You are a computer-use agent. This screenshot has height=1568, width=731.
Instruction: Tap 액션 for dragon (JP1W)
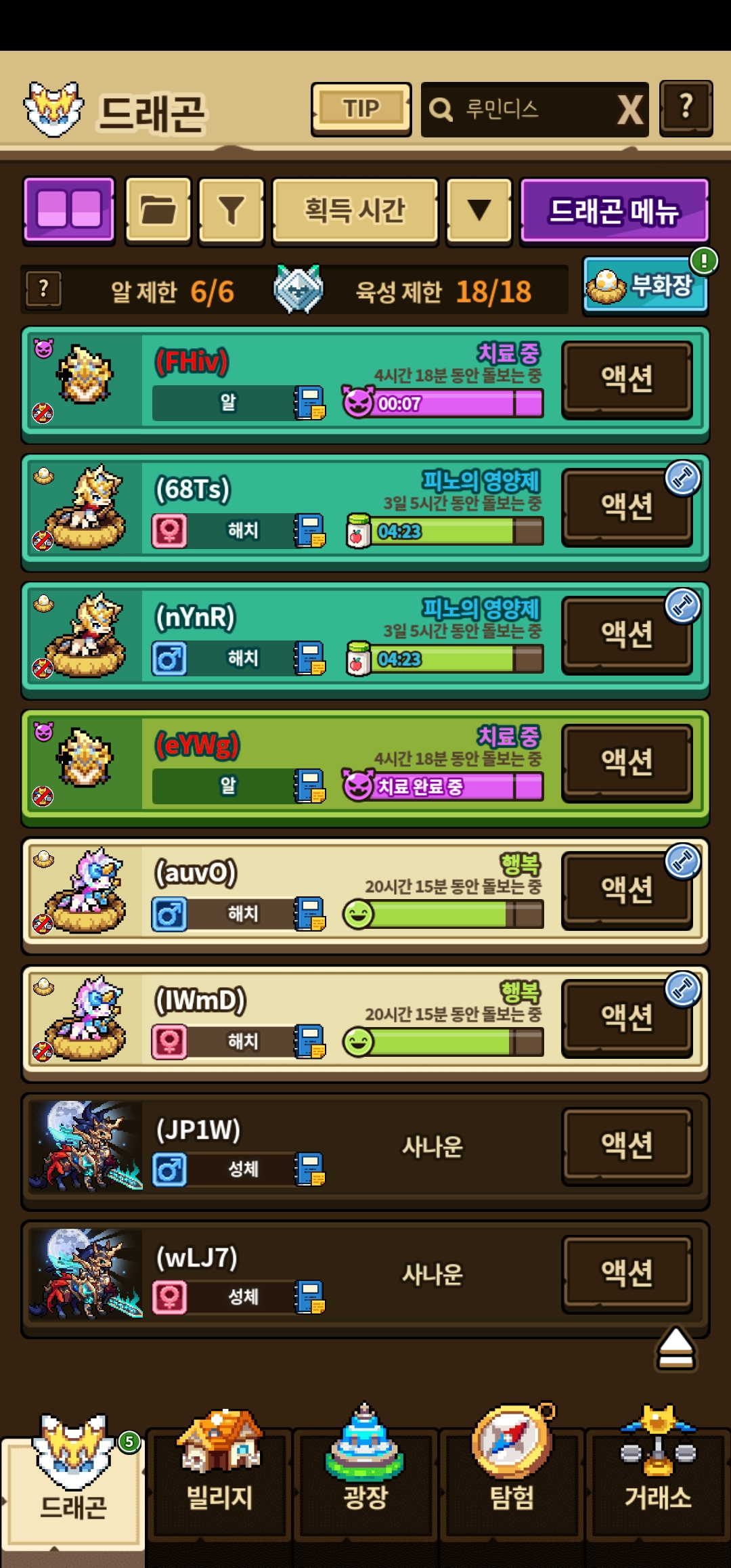coord(627,1146)
